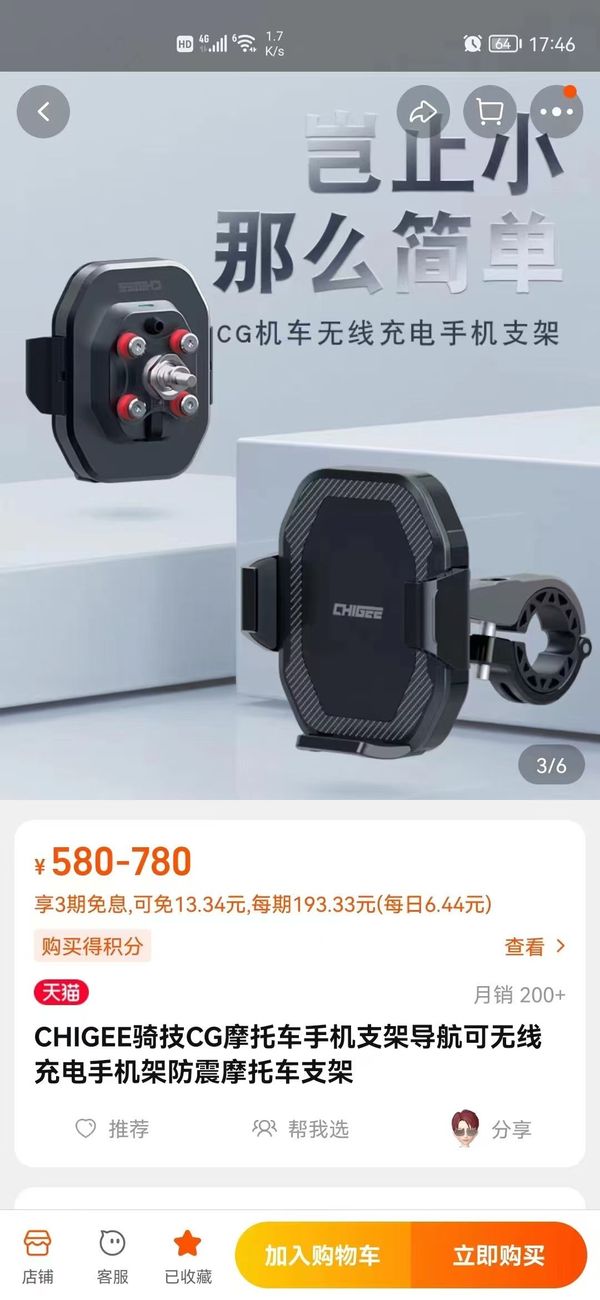
Task: Tap 查看 to view purchase points
Action: click(535, 946)
